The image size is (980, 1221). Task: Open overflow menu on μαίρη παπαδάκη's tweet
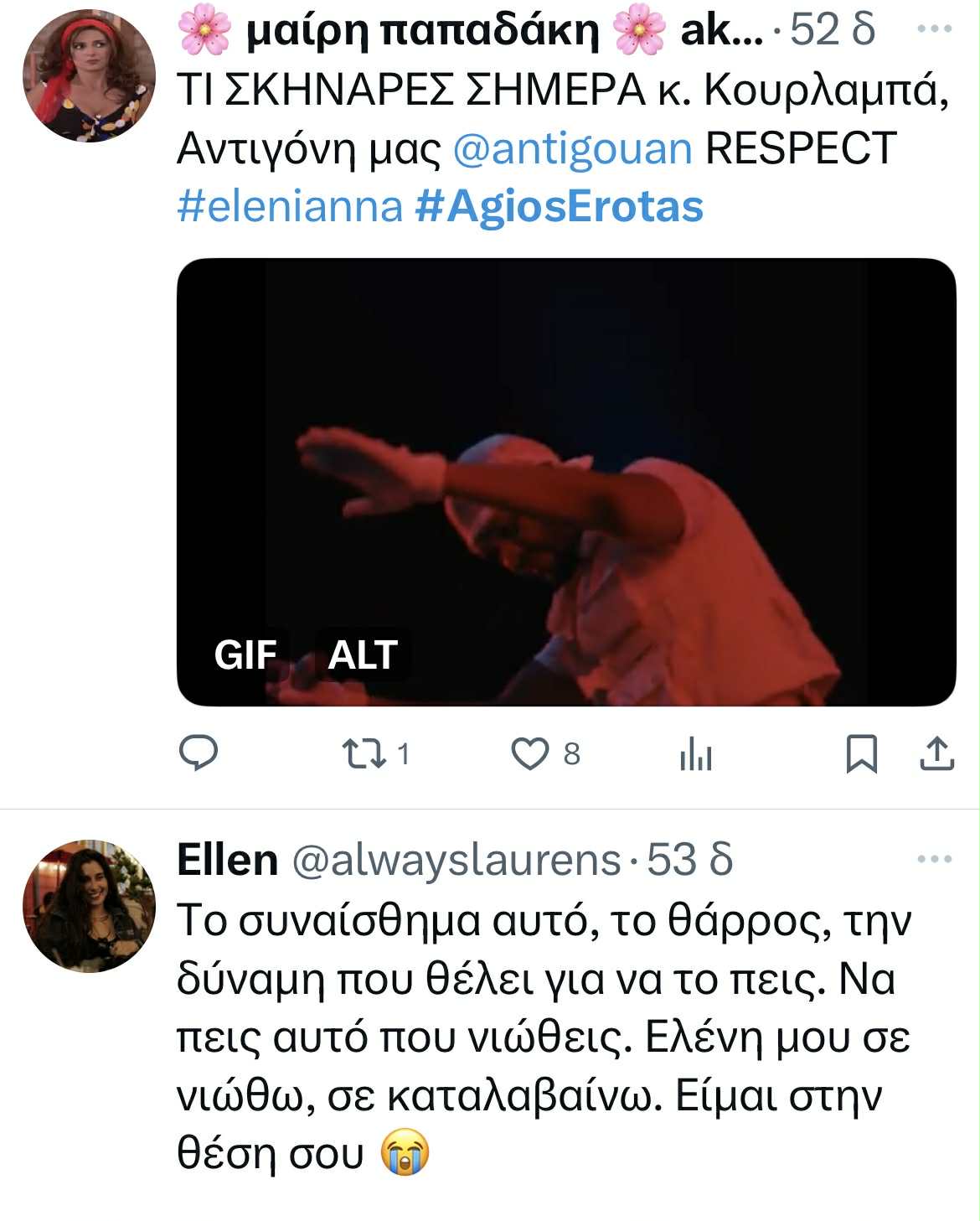point(935,29)
